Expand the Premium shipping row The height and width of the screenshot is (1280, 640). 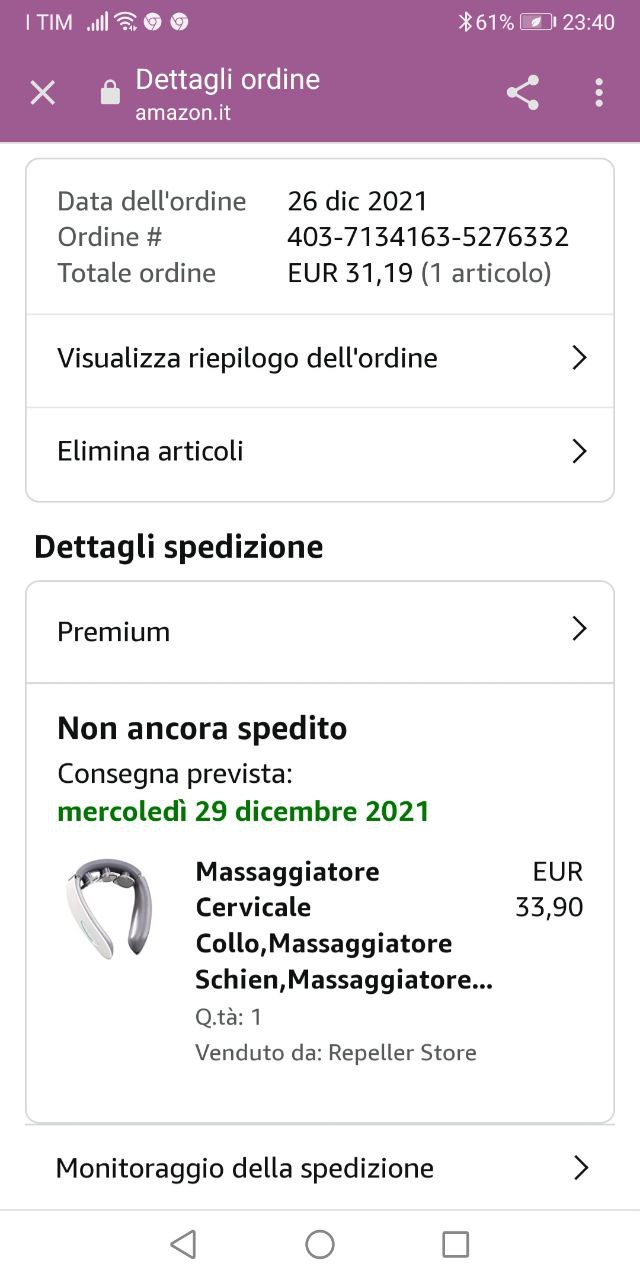(x=319, y=631)
